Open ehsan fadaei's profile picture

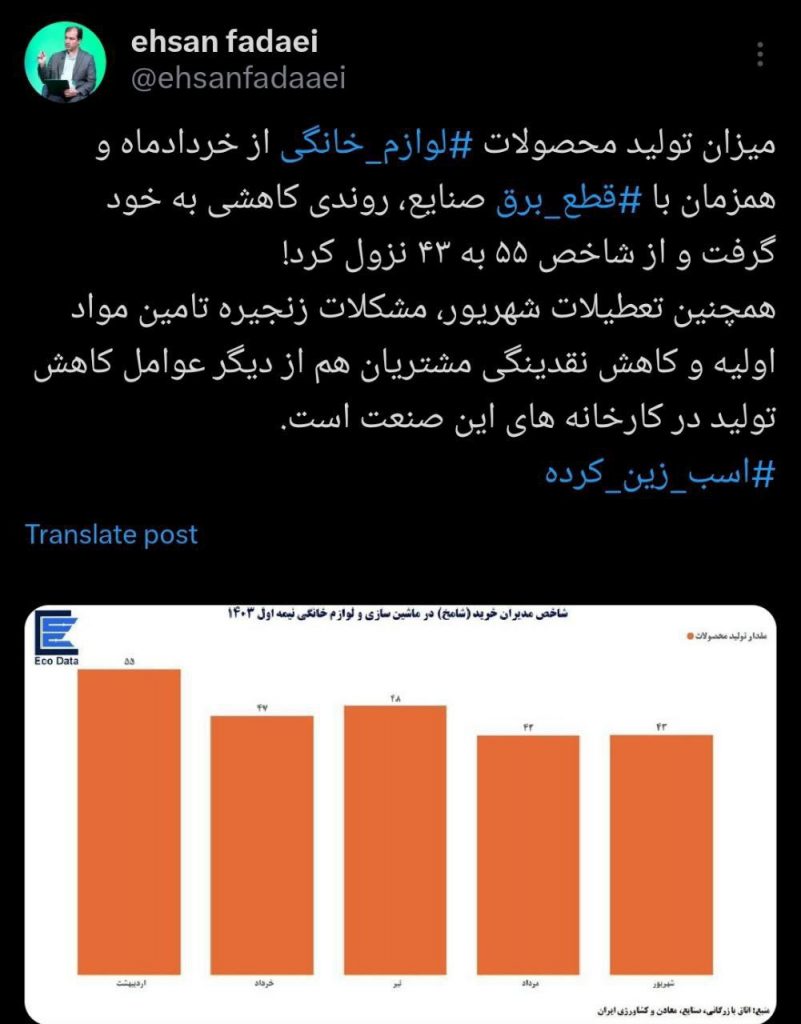point(68,62)
